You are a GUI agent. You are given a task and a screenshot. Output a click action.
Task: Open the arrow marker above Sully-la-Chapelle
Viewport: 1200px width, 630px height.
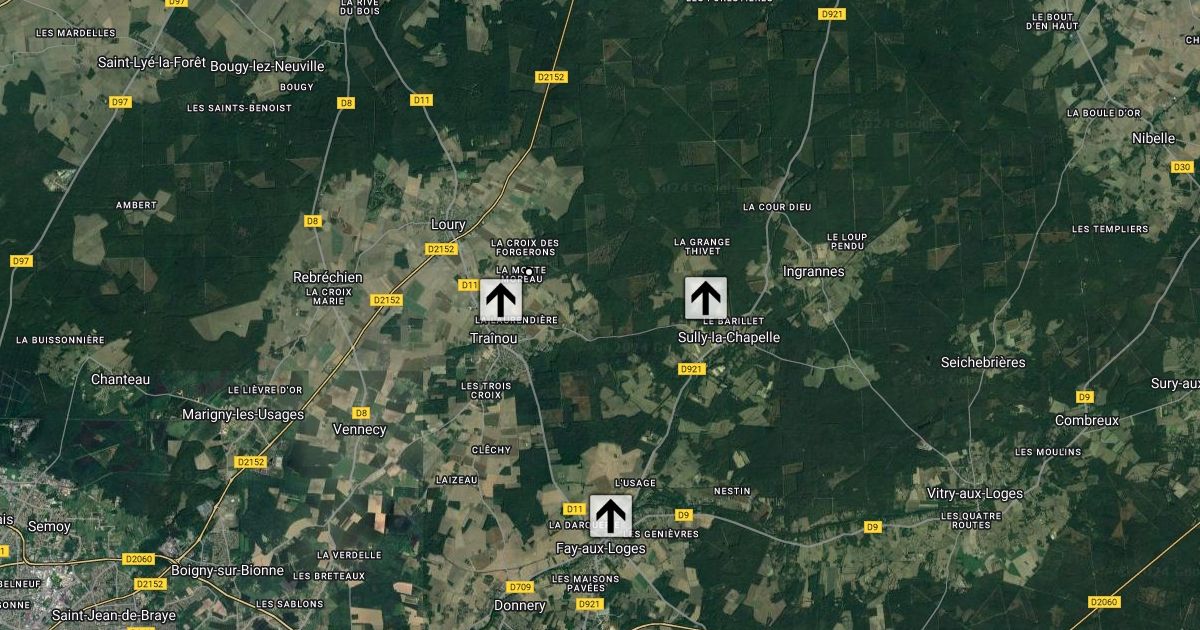(x=705, y=297)
